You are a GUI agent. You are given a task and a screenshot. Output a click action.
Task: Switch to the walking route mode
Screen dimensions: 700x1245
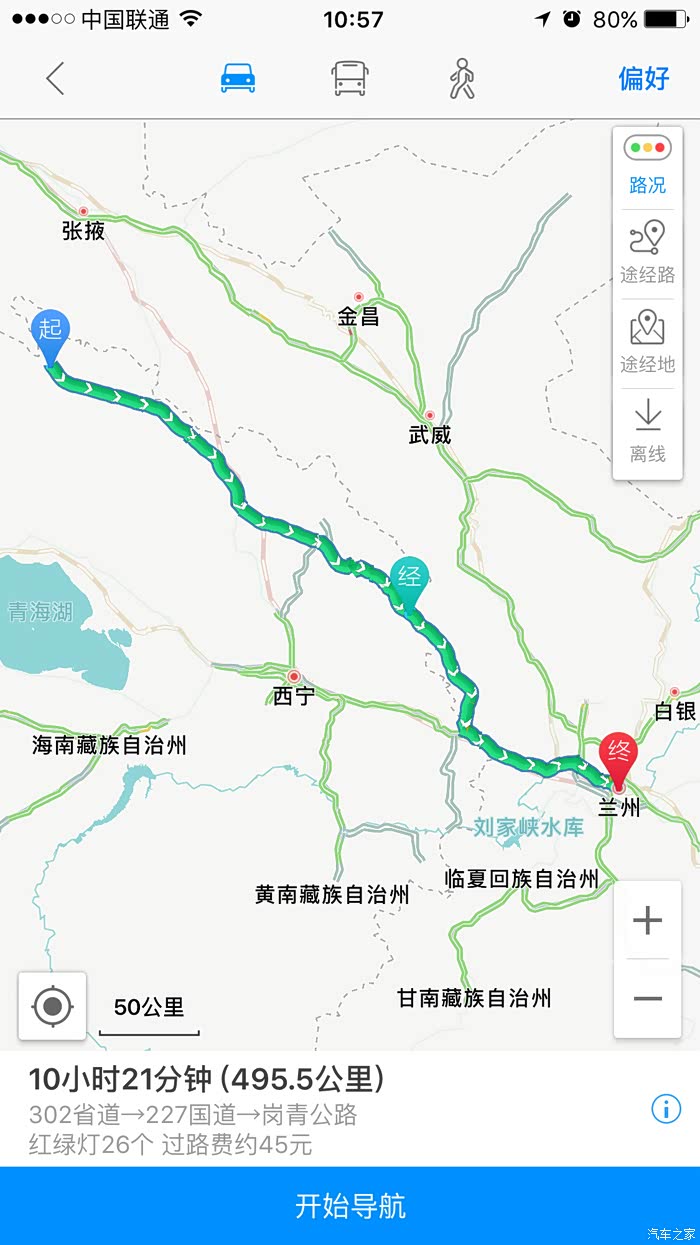click(461, 78)
